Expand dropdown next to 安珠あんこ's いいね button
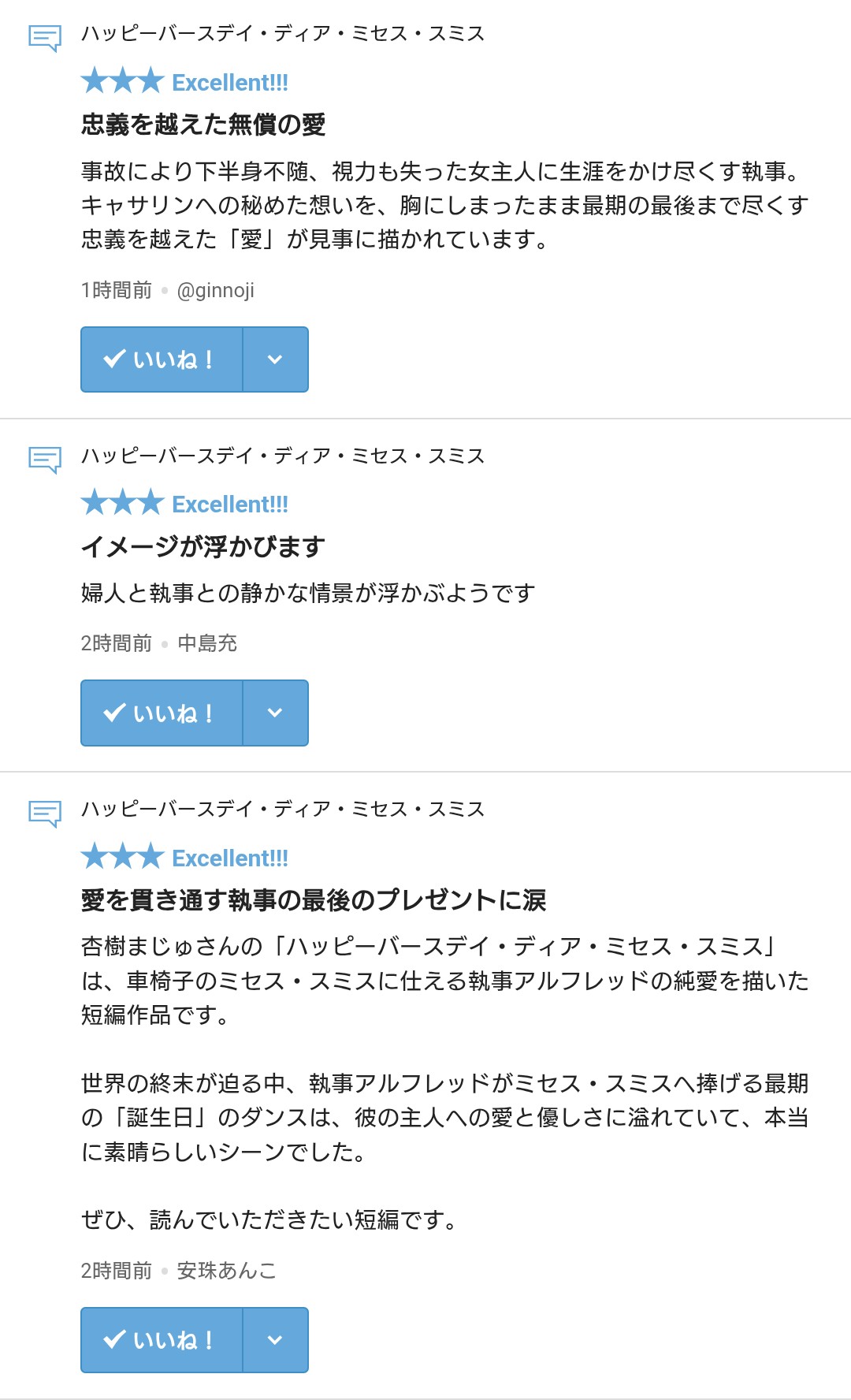Image resolution: width=851 pixels, height=1400 pixels. 275,1340
